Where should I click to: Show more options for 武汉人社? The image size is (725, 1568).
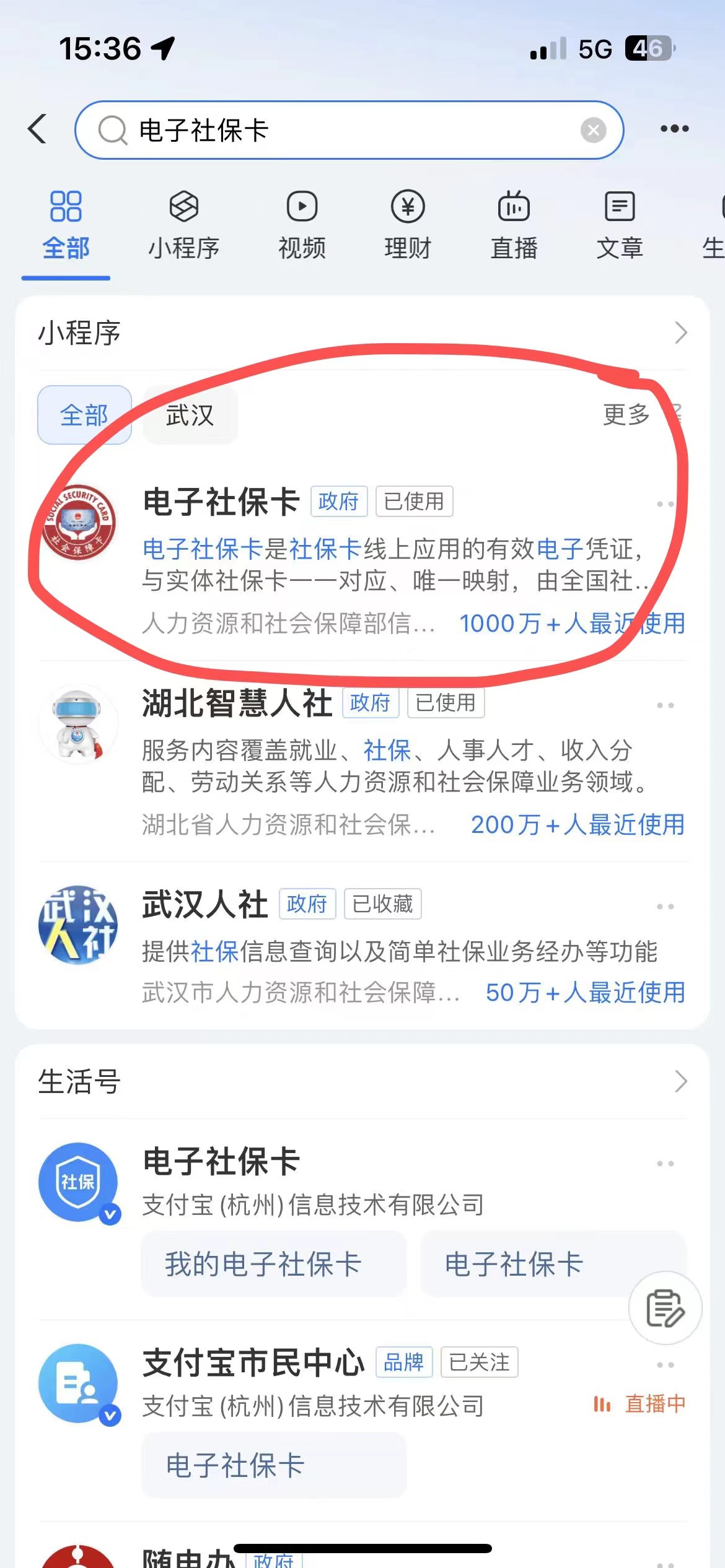665,907
